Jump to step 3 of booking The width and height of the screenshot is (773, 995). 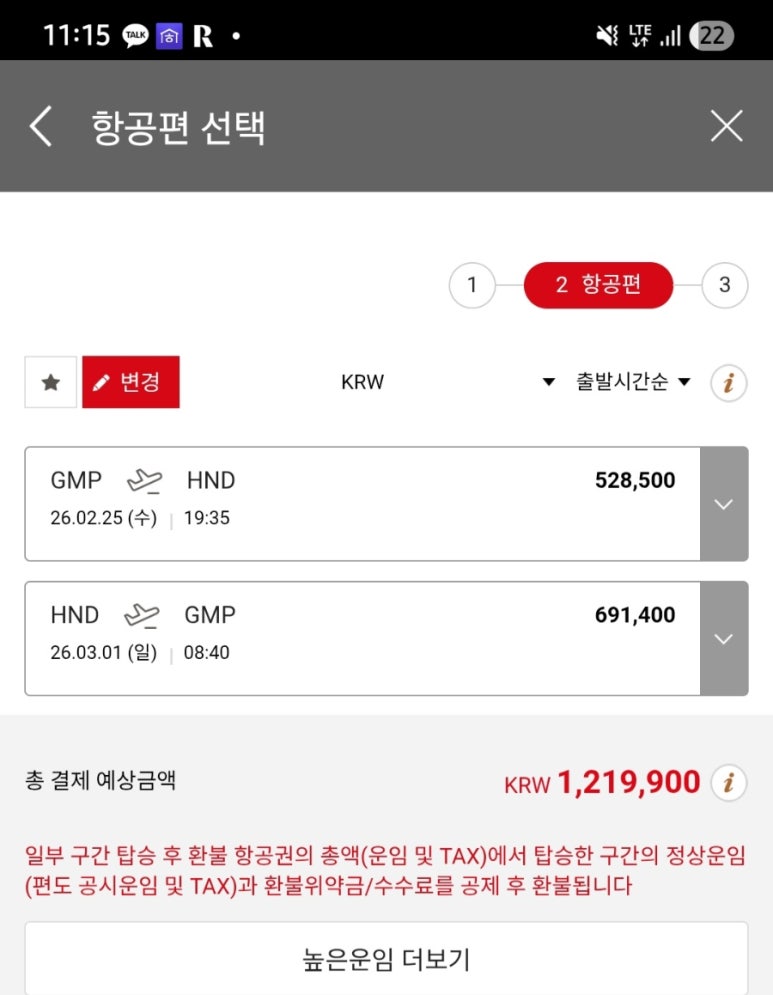click(724, 286)
